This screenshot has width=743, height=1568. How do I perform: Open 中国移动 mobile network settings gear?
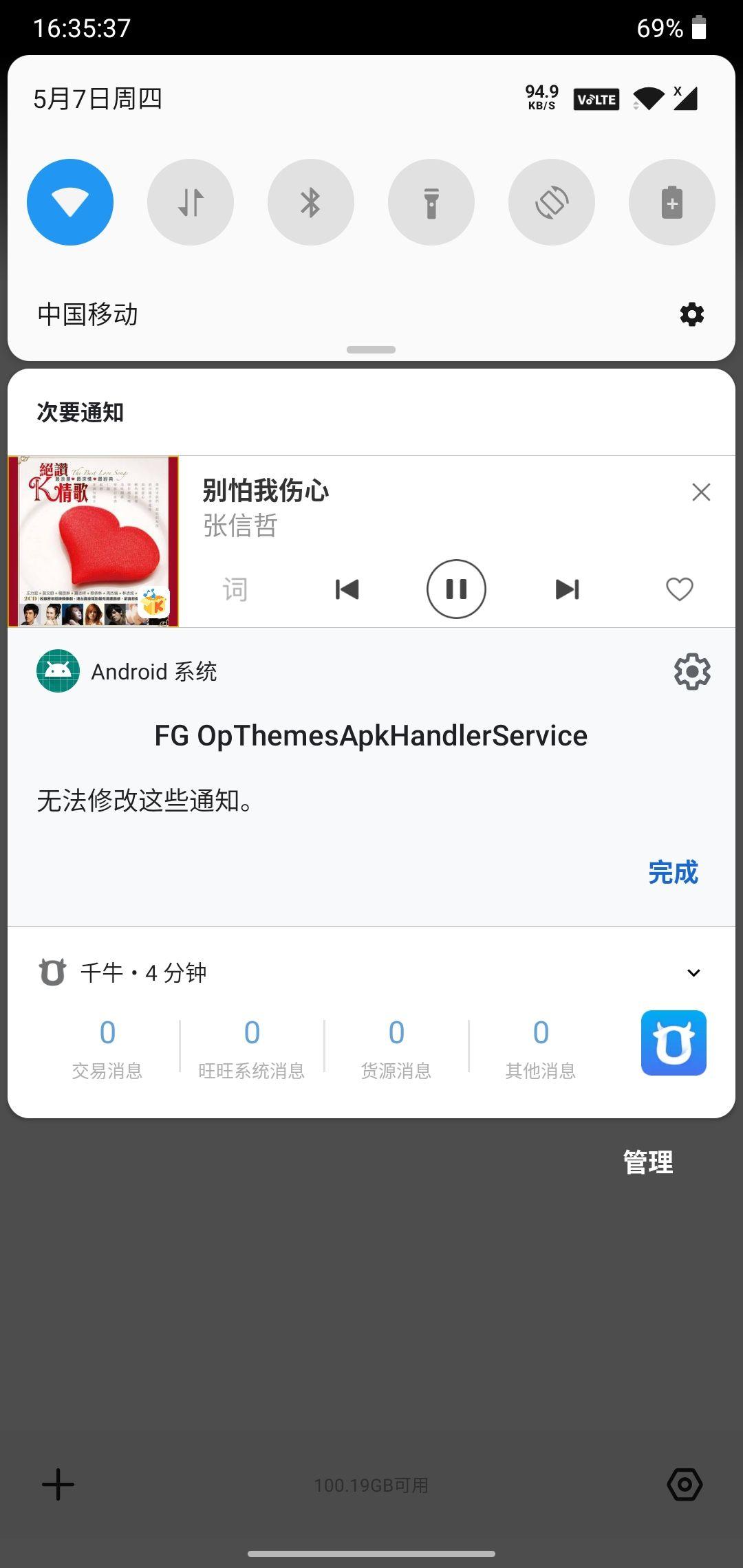tap(691, 314)
